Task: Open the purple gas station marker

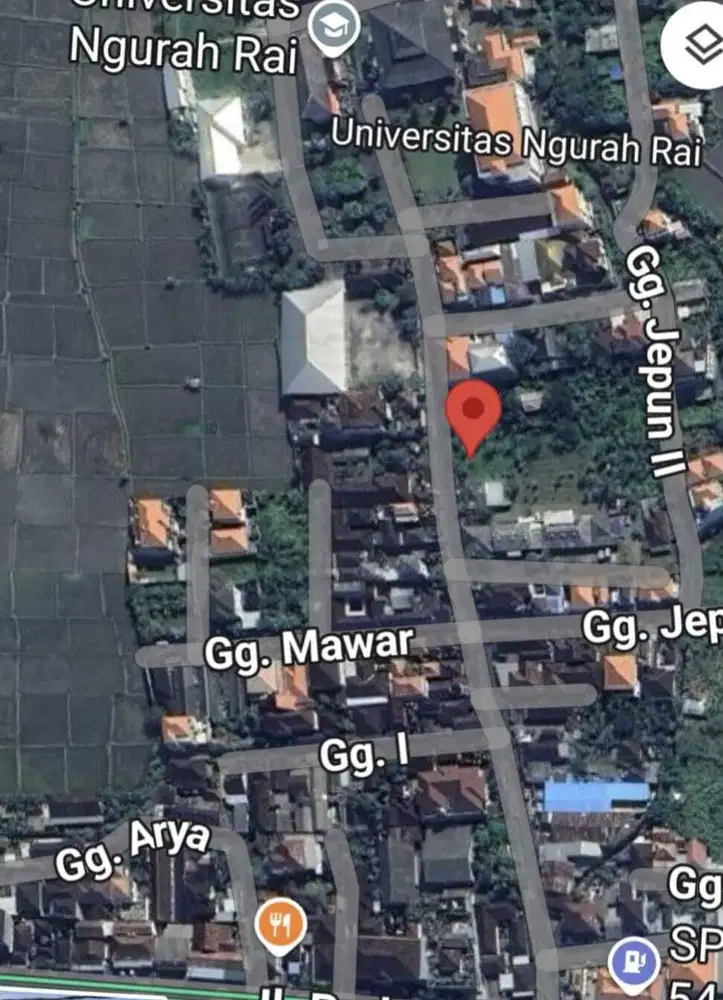Action: [633, 965]
